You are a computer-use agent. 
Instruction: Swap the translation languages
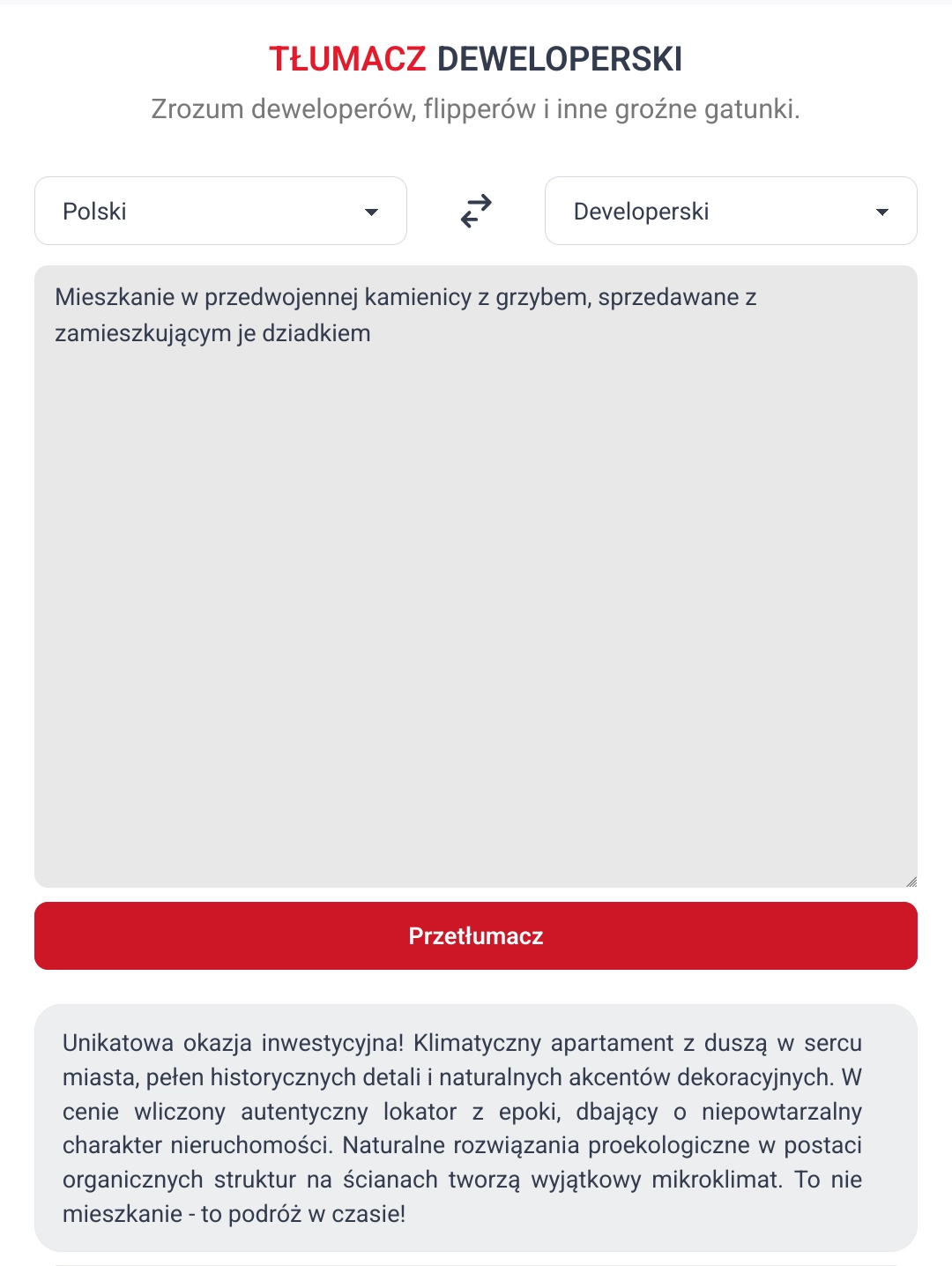coord(476,212)
